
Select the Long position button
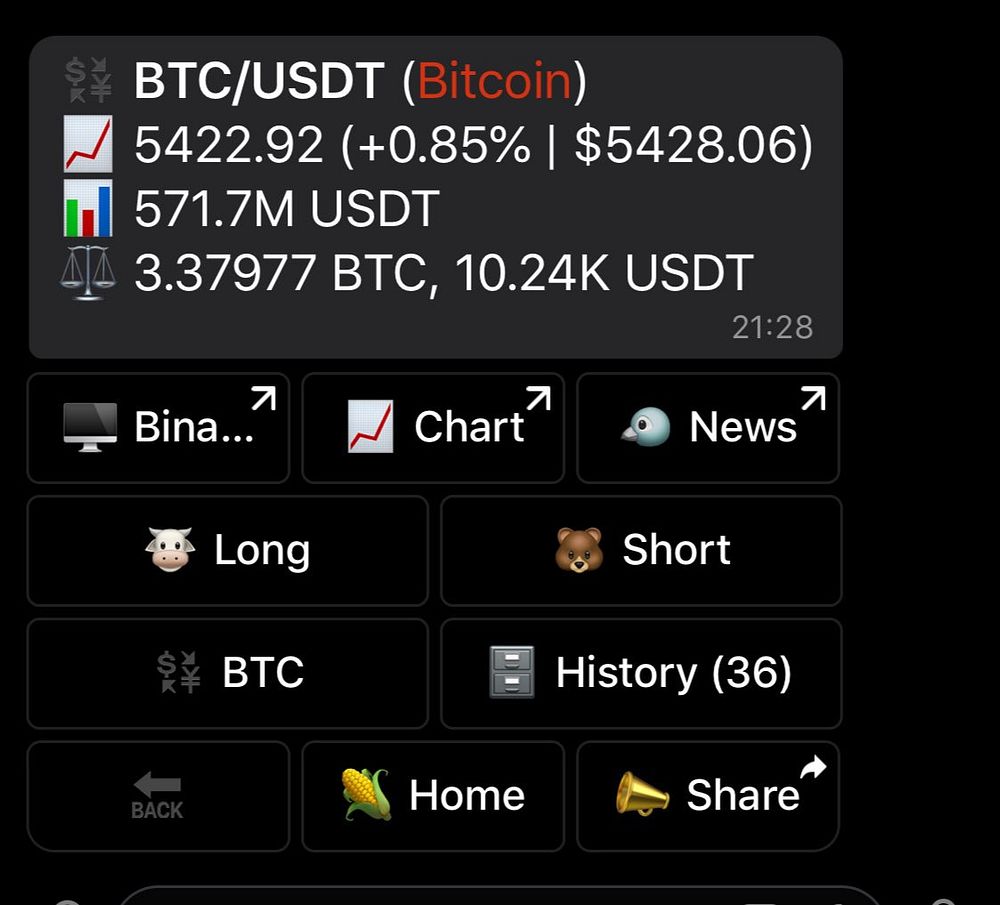[228, 551]
